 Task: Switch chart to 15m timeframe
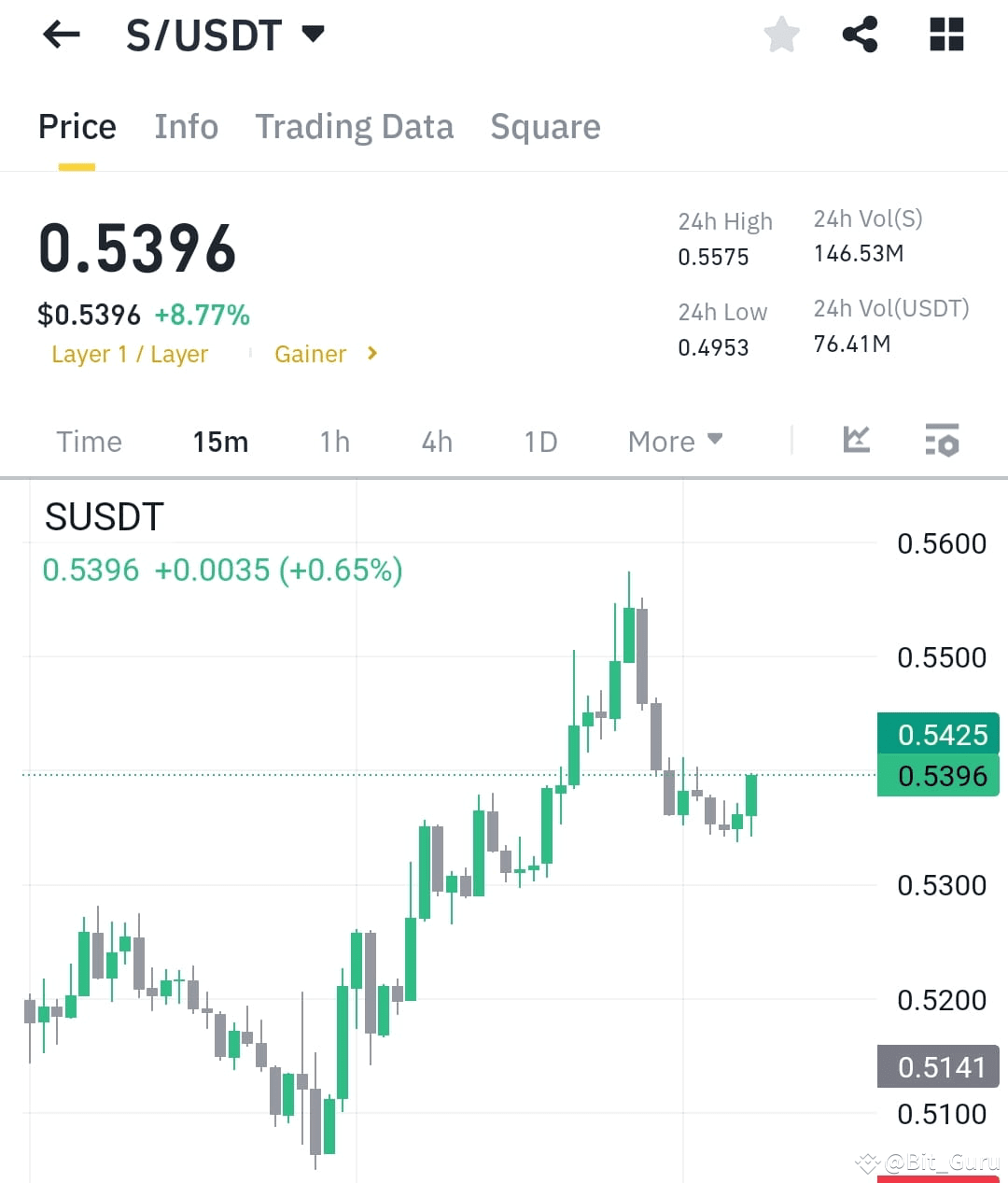point(220,441)
